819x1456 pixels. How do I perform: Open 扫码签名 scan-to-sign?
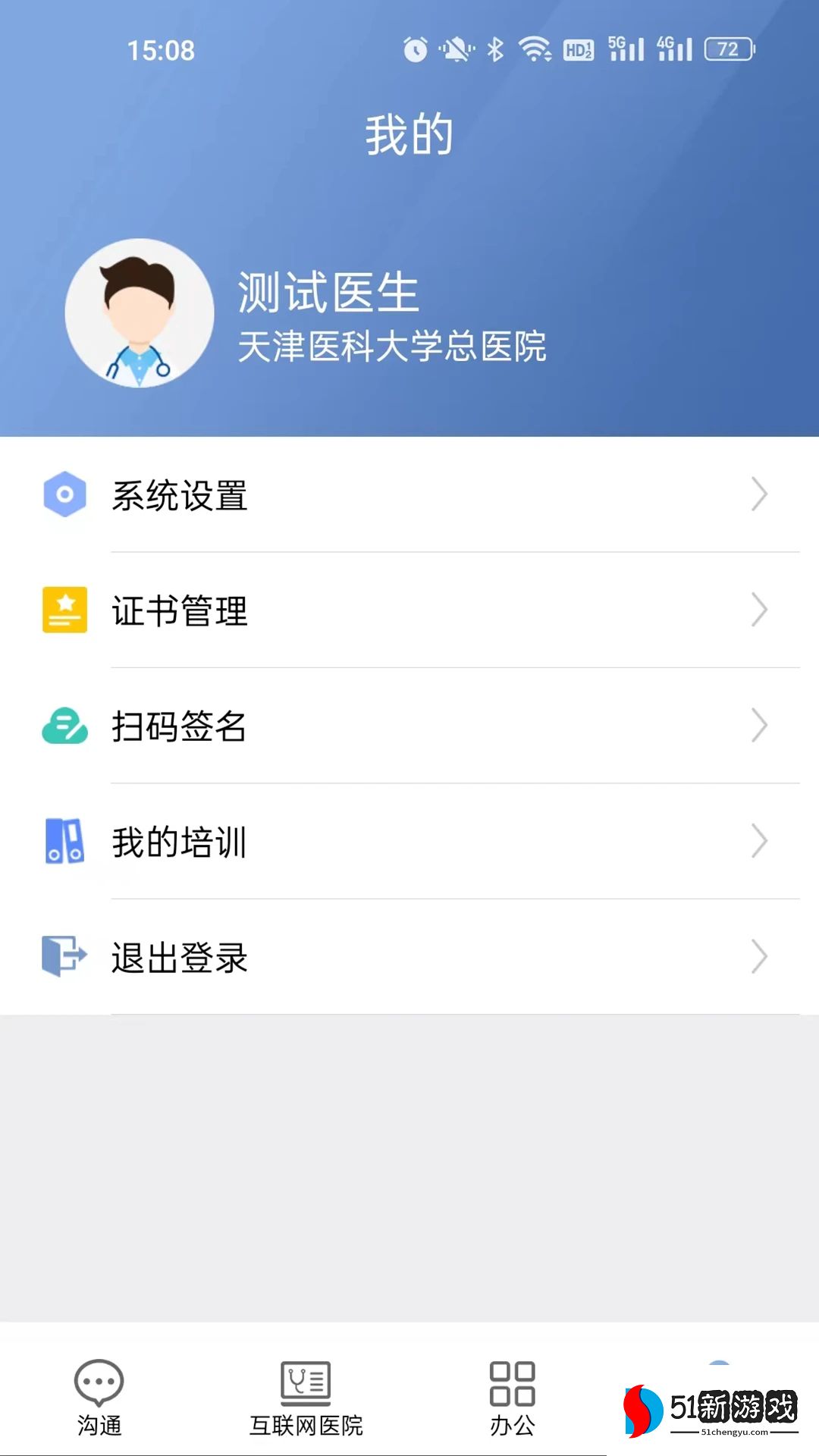pyautogui.click(x=409, y=726)
